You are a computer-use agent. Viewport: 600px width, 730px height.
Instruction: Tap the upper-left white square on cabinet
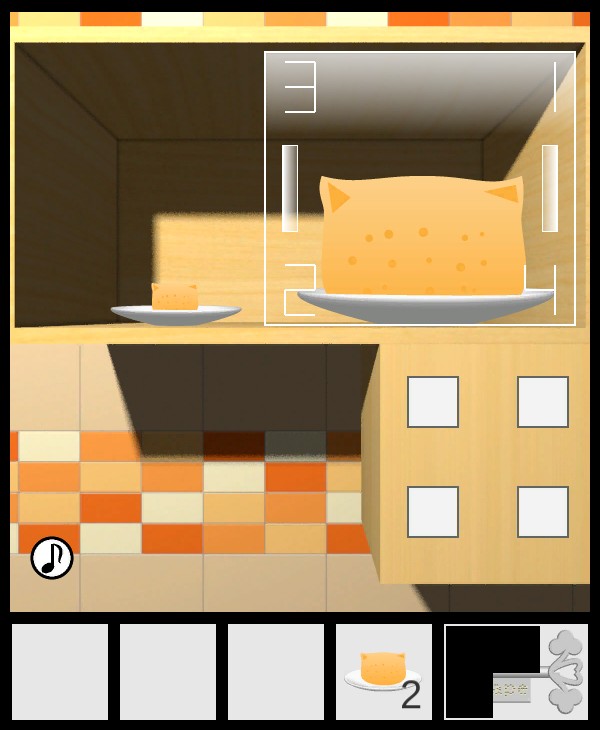tap(433, 402)
